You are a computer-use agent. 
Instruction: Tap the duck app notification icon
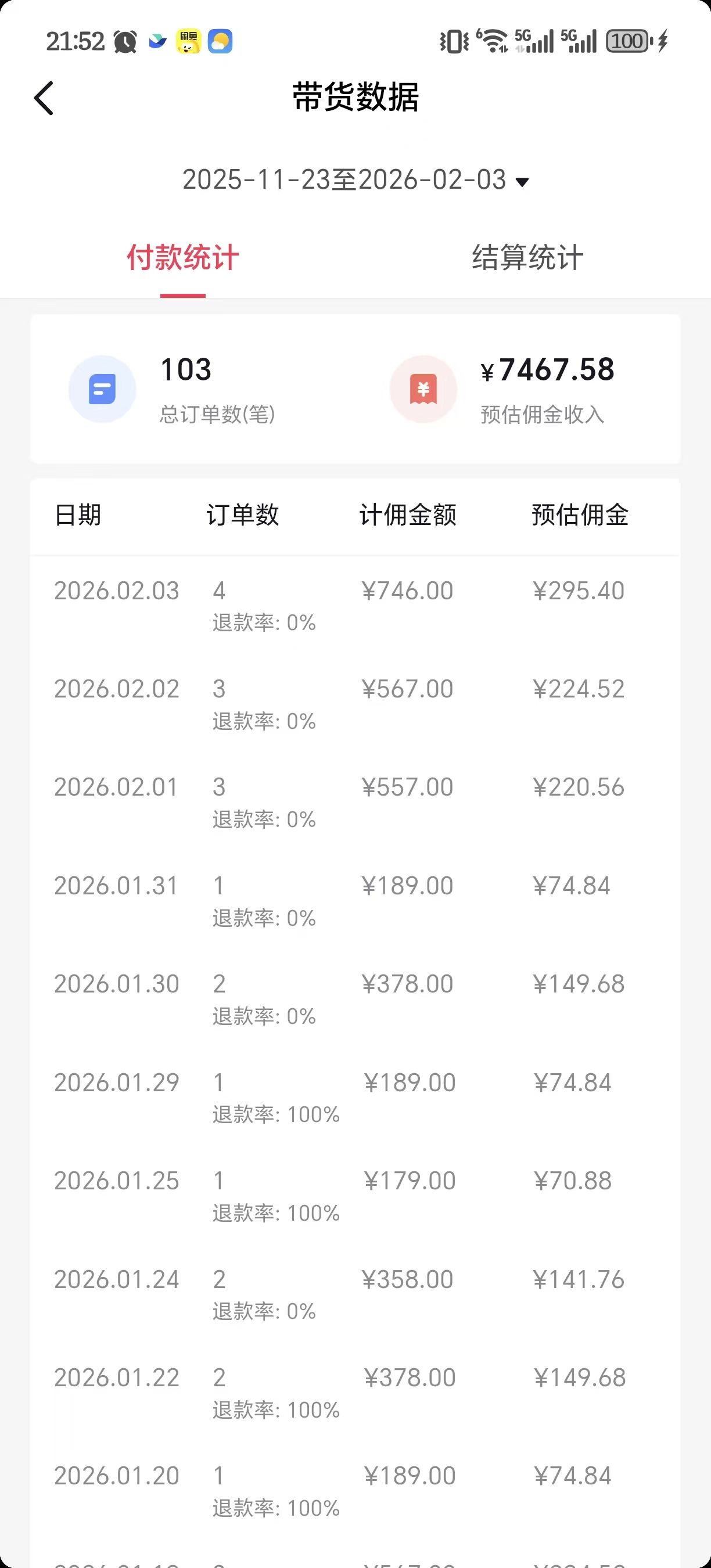(x=188, y=41)
